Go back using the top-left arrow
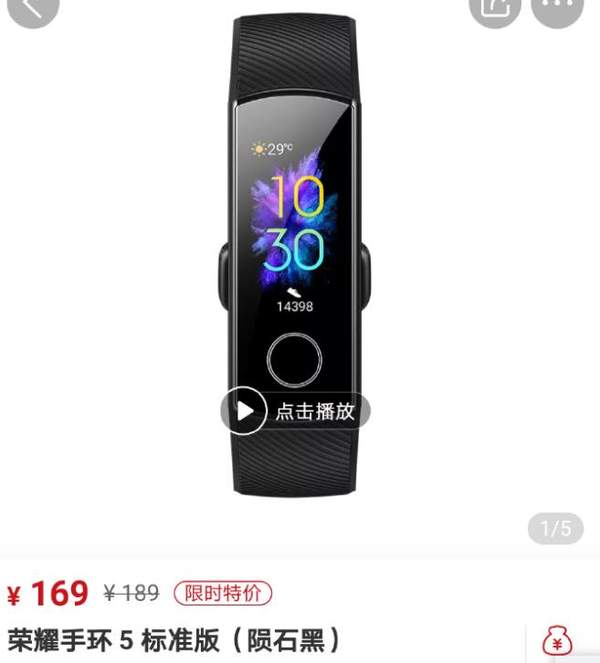Image resolution: width=600 pixels, height=663 pixels. (32, 8)
